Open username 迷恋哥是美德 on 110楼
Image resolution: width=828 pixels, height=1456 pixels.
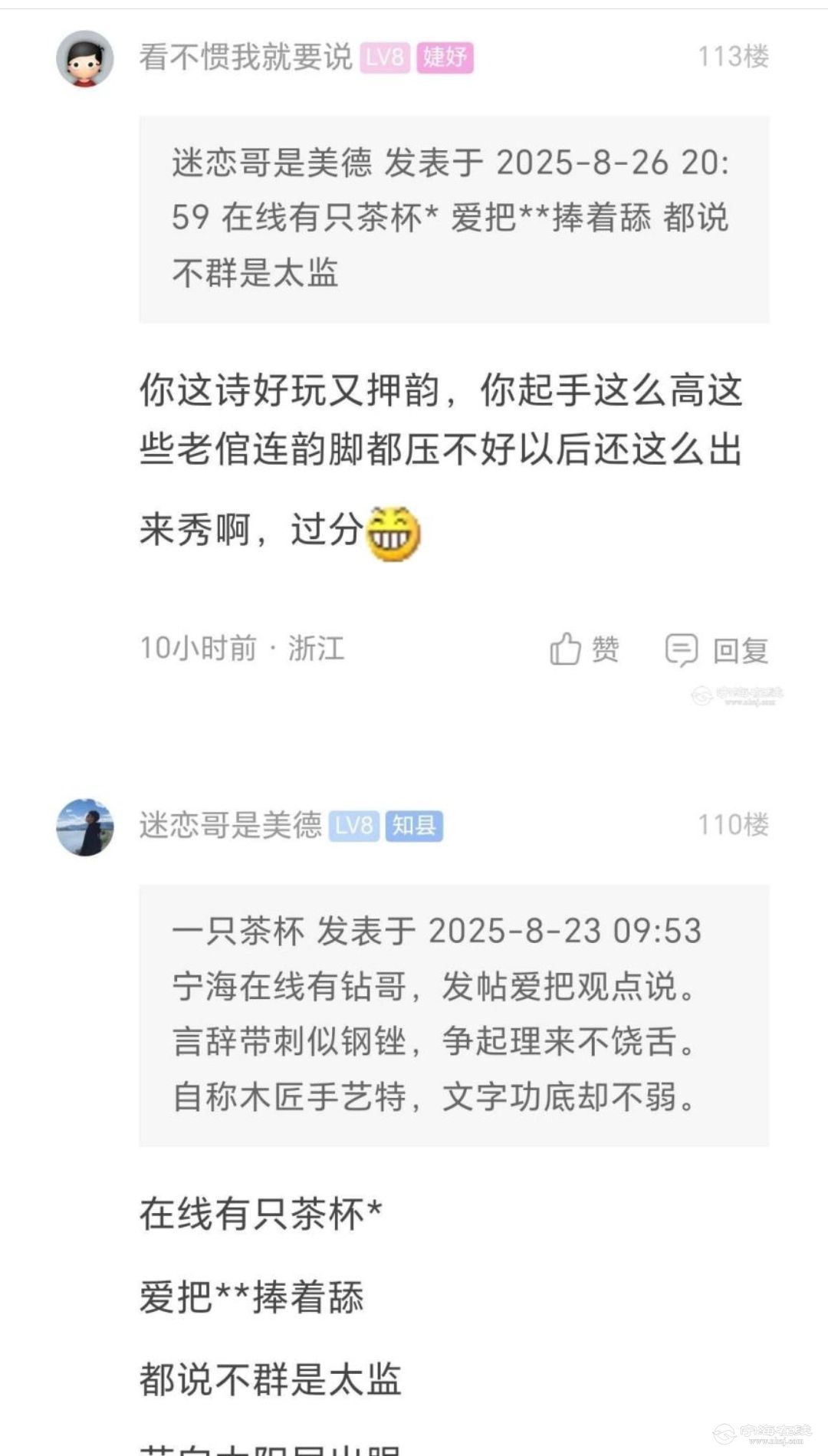point(230,826)
